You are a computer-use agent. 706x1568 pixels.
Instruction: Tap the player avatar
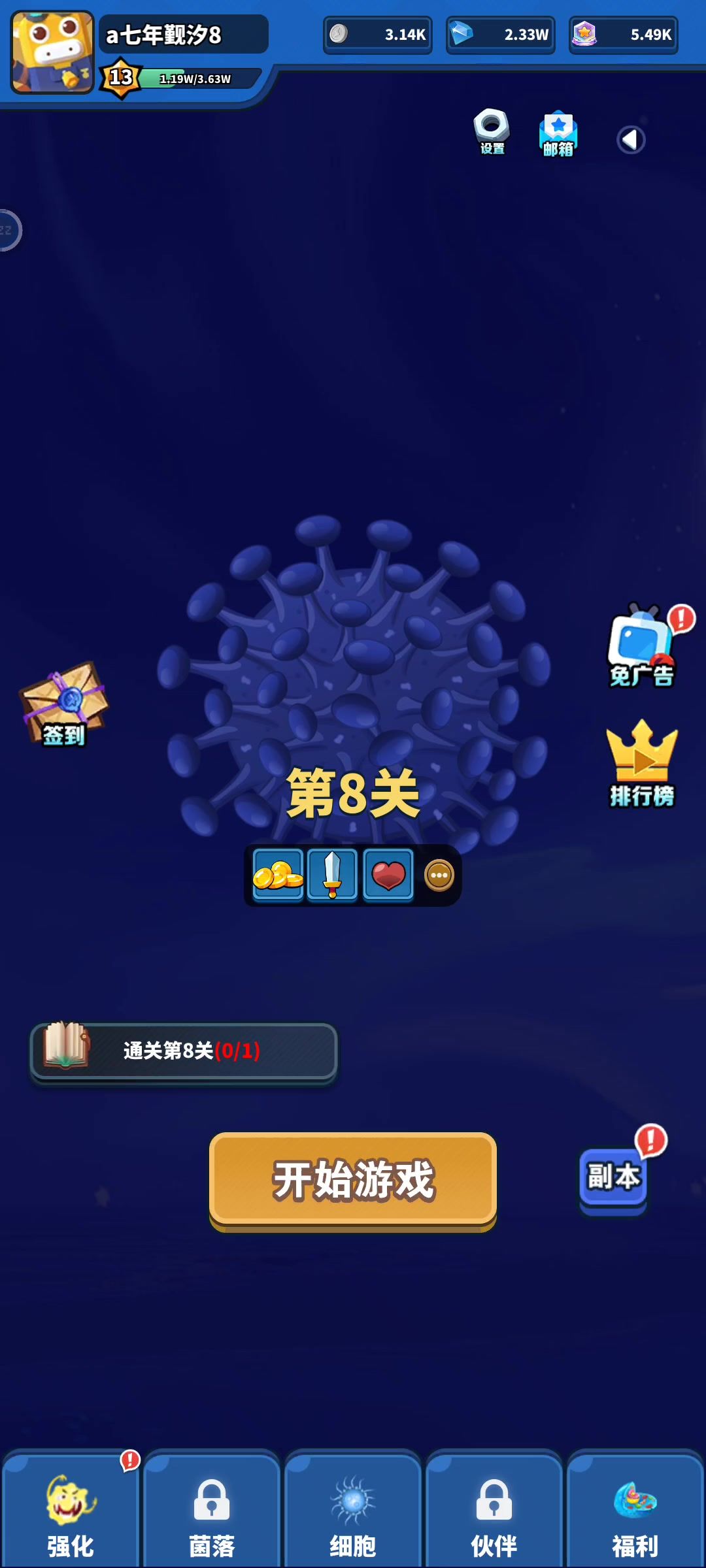point(52,52)
